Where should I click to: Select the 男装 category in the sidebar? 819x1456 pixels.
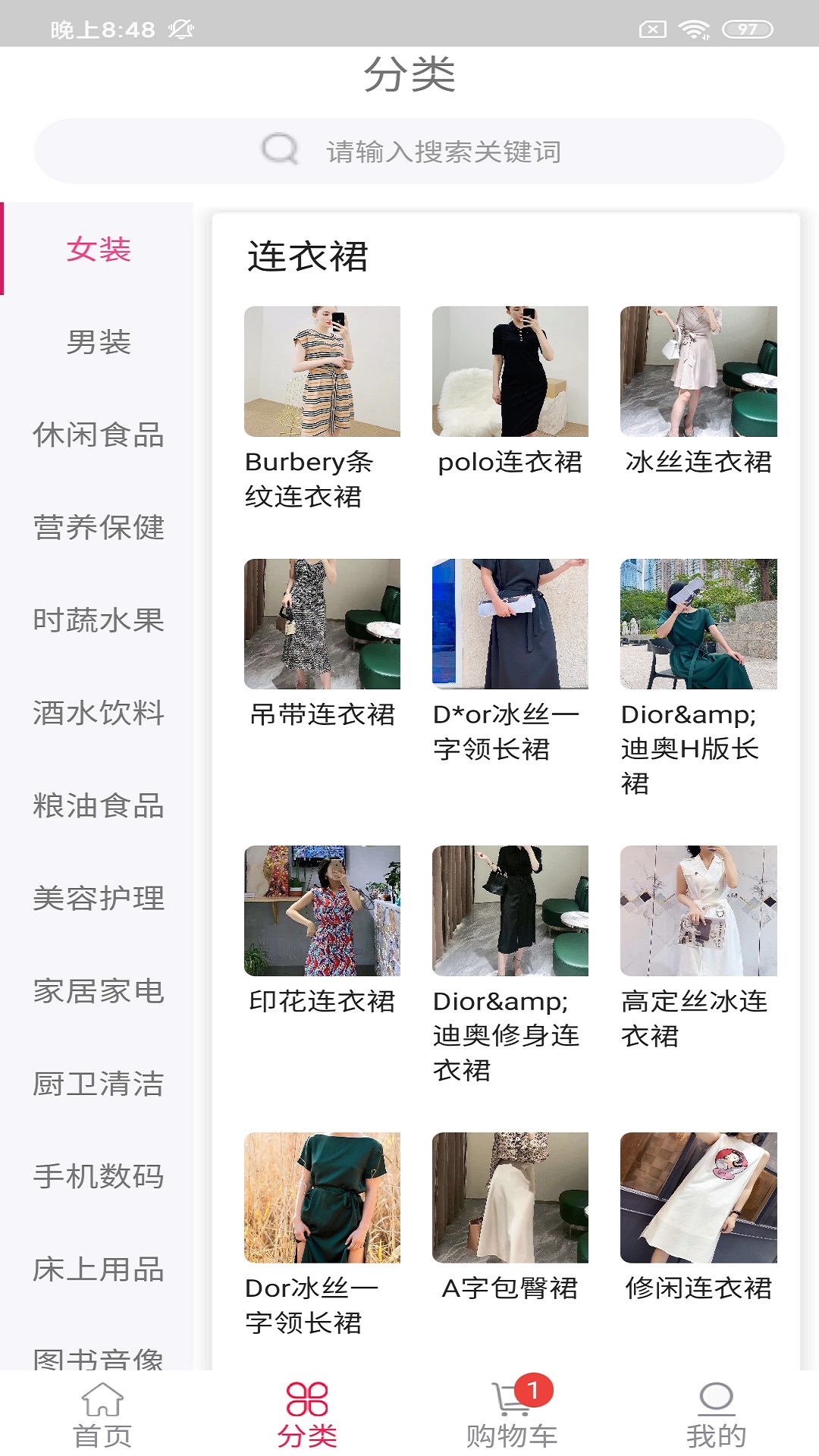99,344
